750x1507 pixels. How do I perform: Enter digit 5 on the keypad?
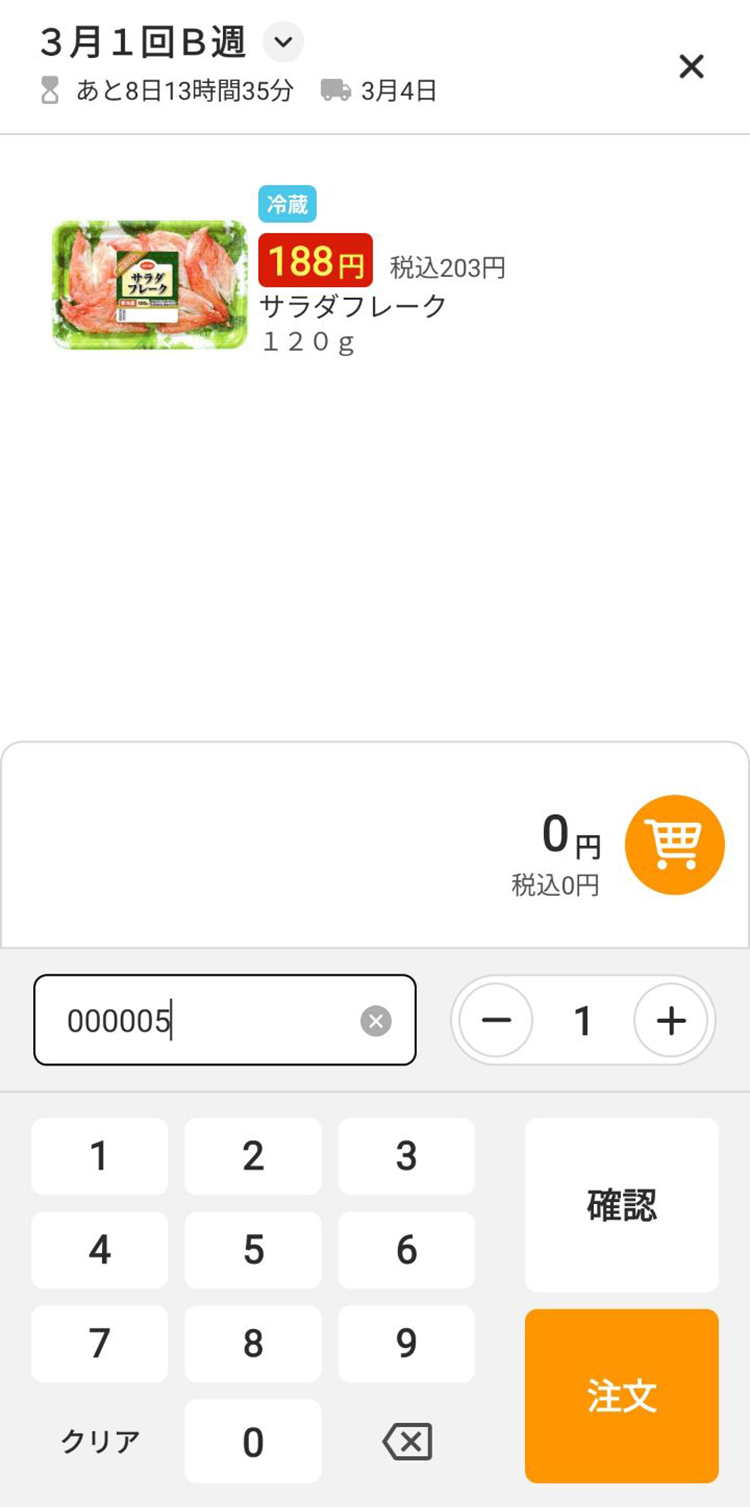[253, 1249]
